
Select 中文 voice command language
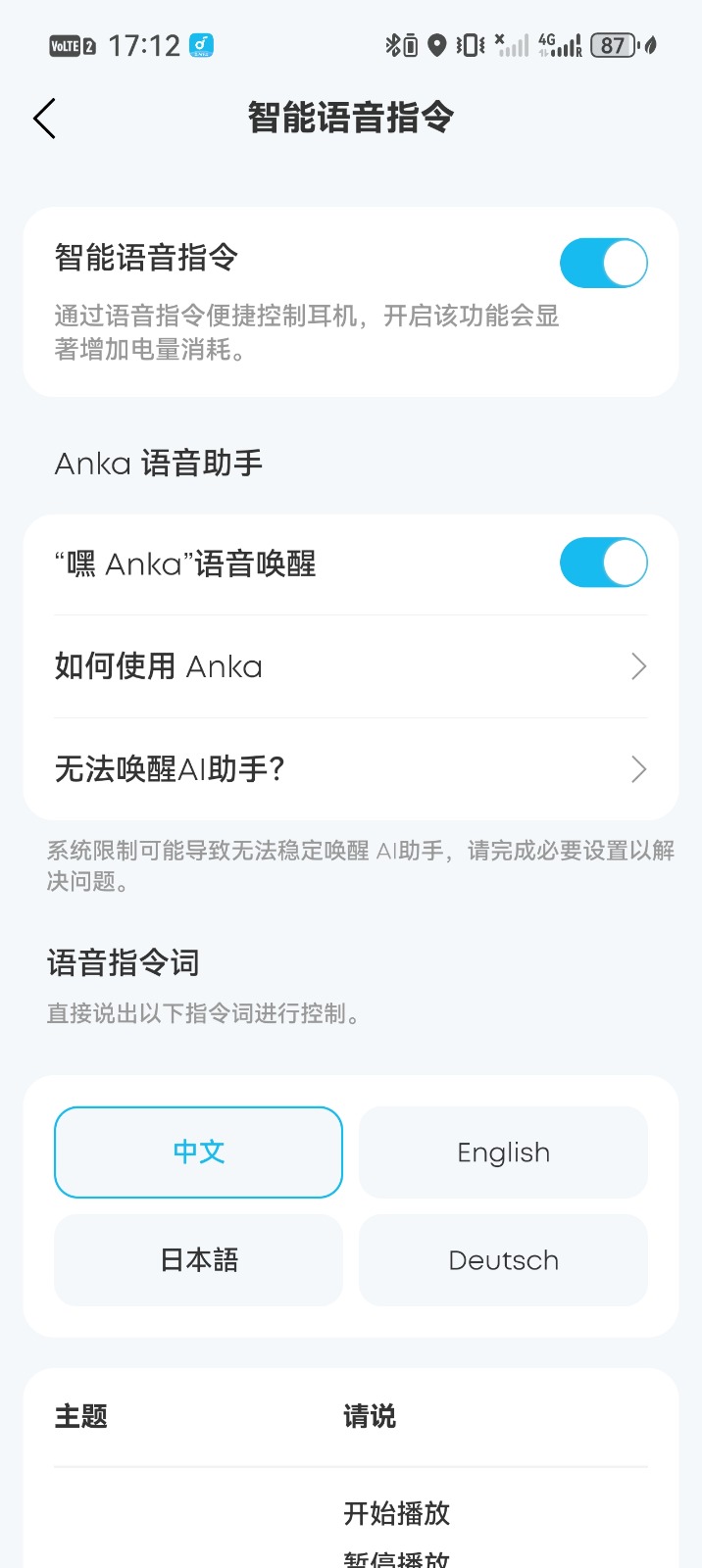pos(199,1152)
